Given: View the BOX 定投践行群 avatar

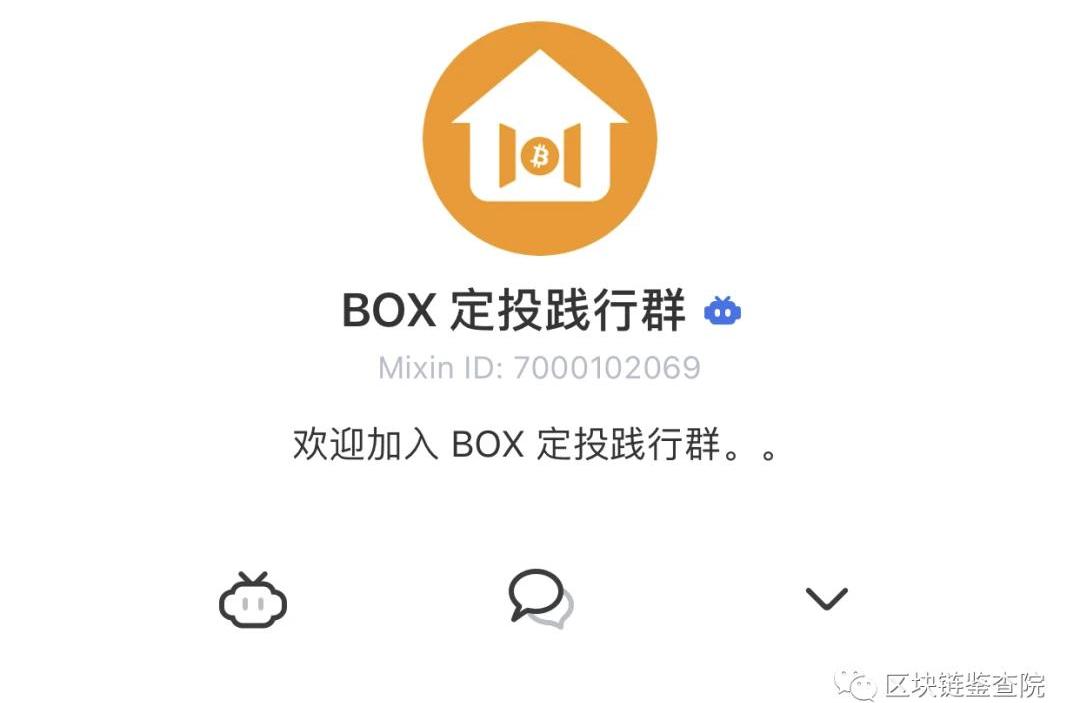Looking at the screenshot, I should click(x=540, y=138).
